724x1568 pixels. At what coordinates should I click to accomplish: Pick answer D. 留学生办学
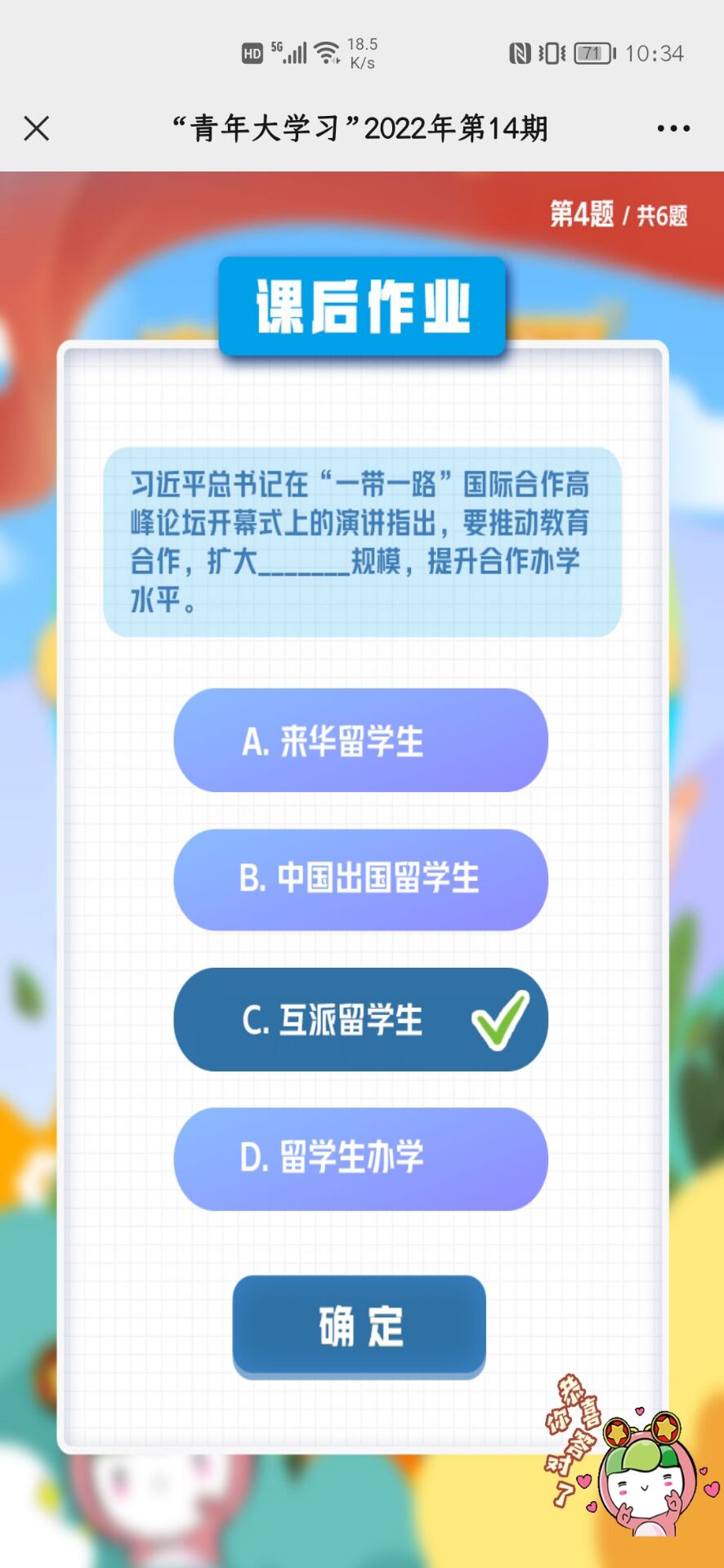pos(360,1158)
